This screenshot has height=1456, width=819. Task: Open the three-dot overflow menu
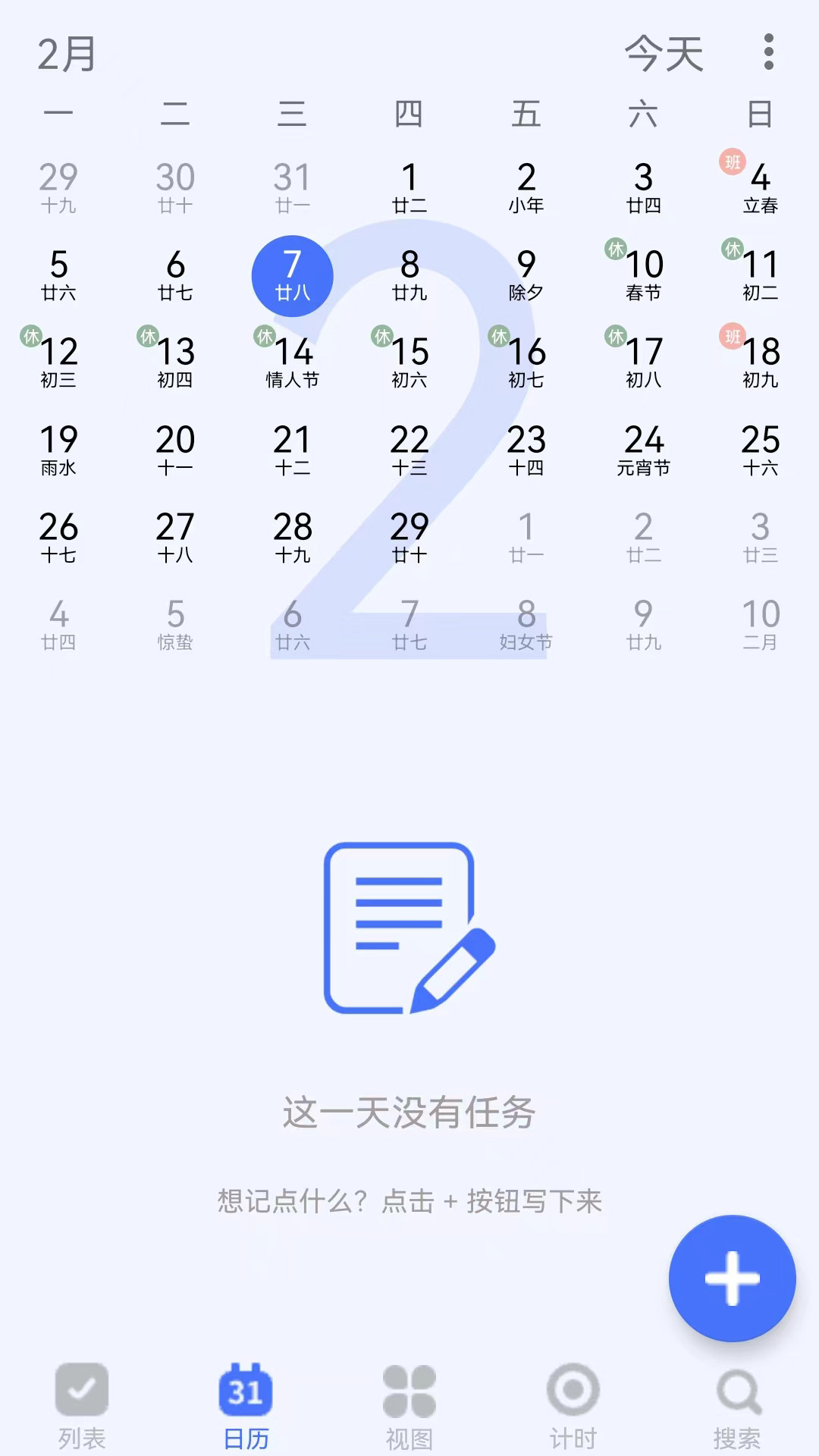[768, 53]
